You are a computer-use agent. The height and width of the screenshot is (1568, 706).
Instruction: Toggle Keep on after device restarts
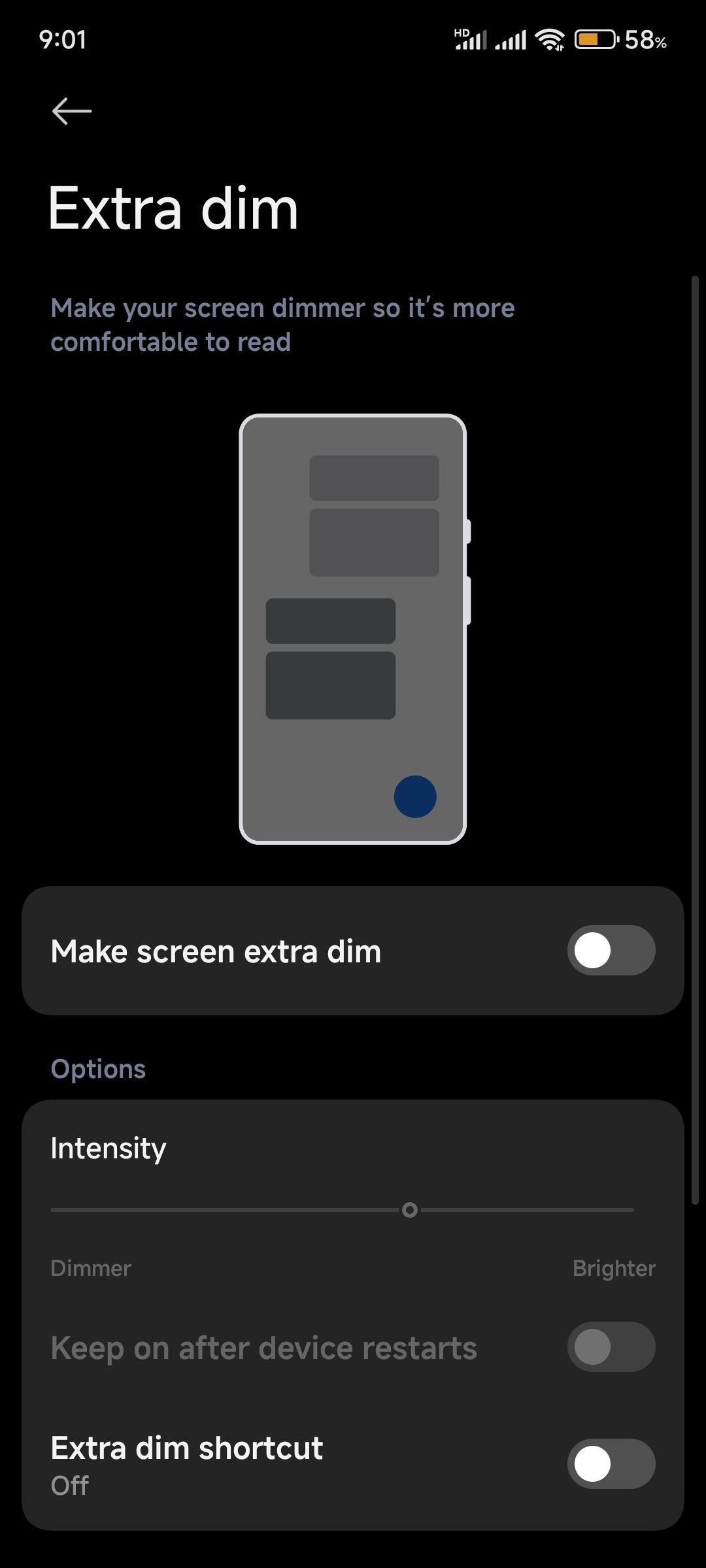click(611, 1347)
